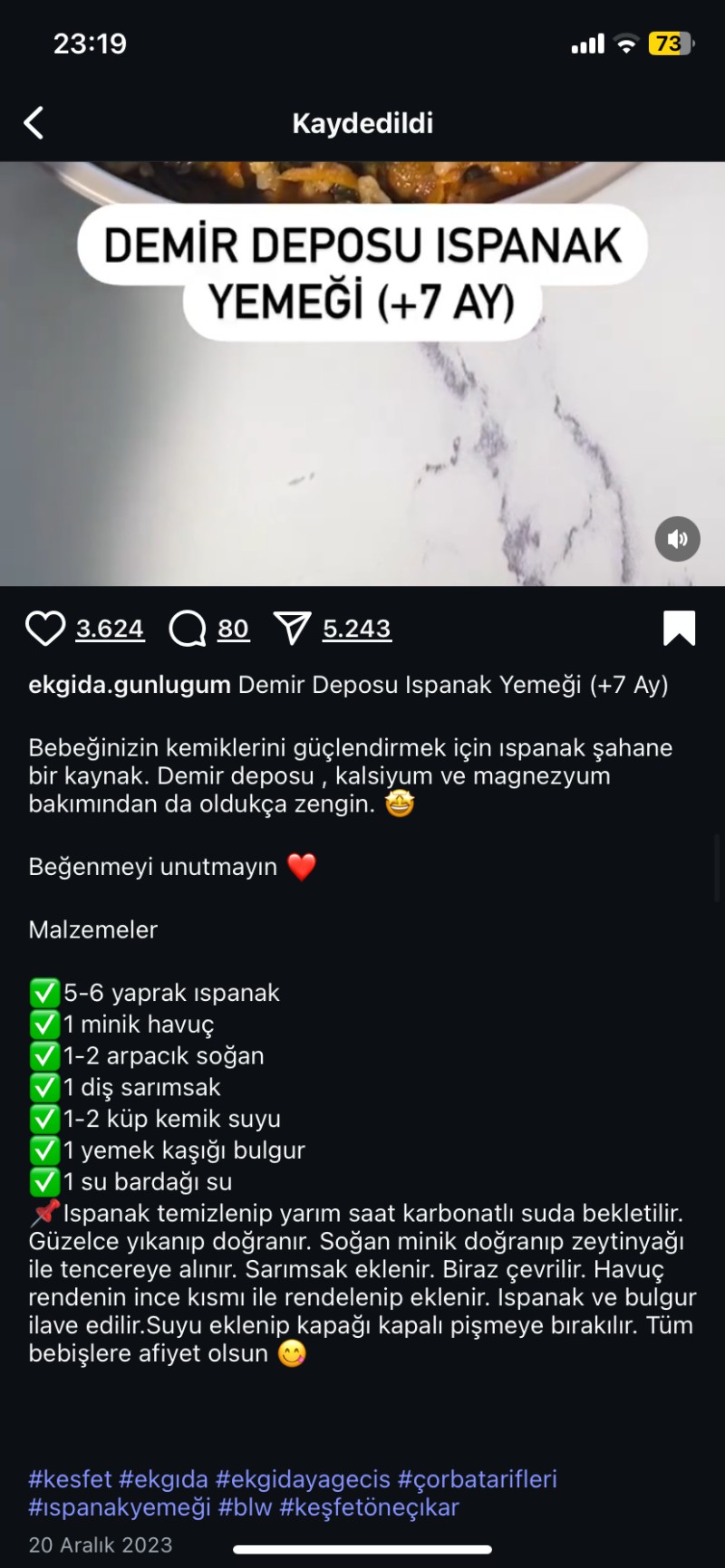Open the #ekgidayagecis hashtag
This screenshot has height=1568, width=725.
pyautogui.click(x=303, y=1479)
